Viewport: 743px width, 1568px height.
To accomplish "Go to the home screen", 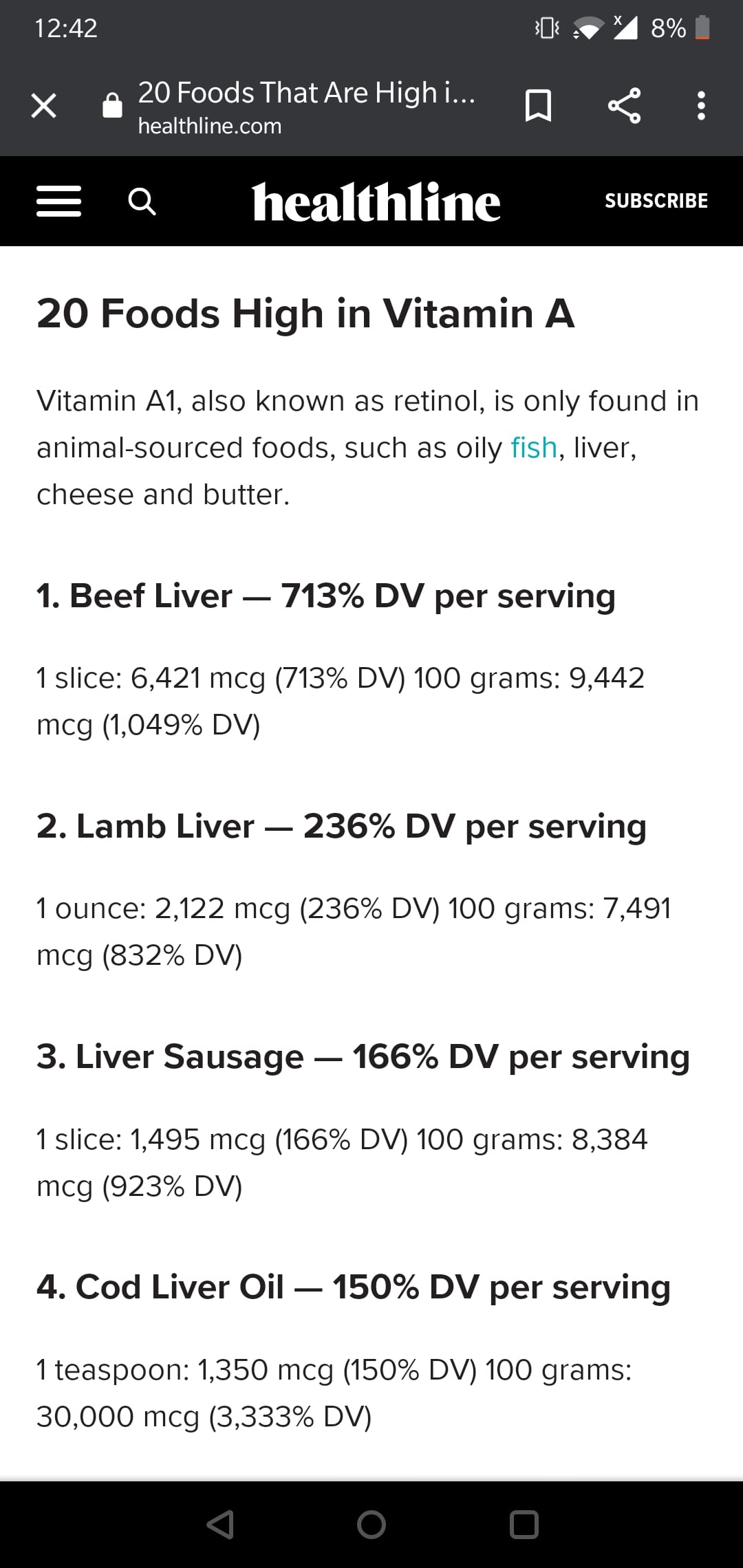I will click(371, 1525).
